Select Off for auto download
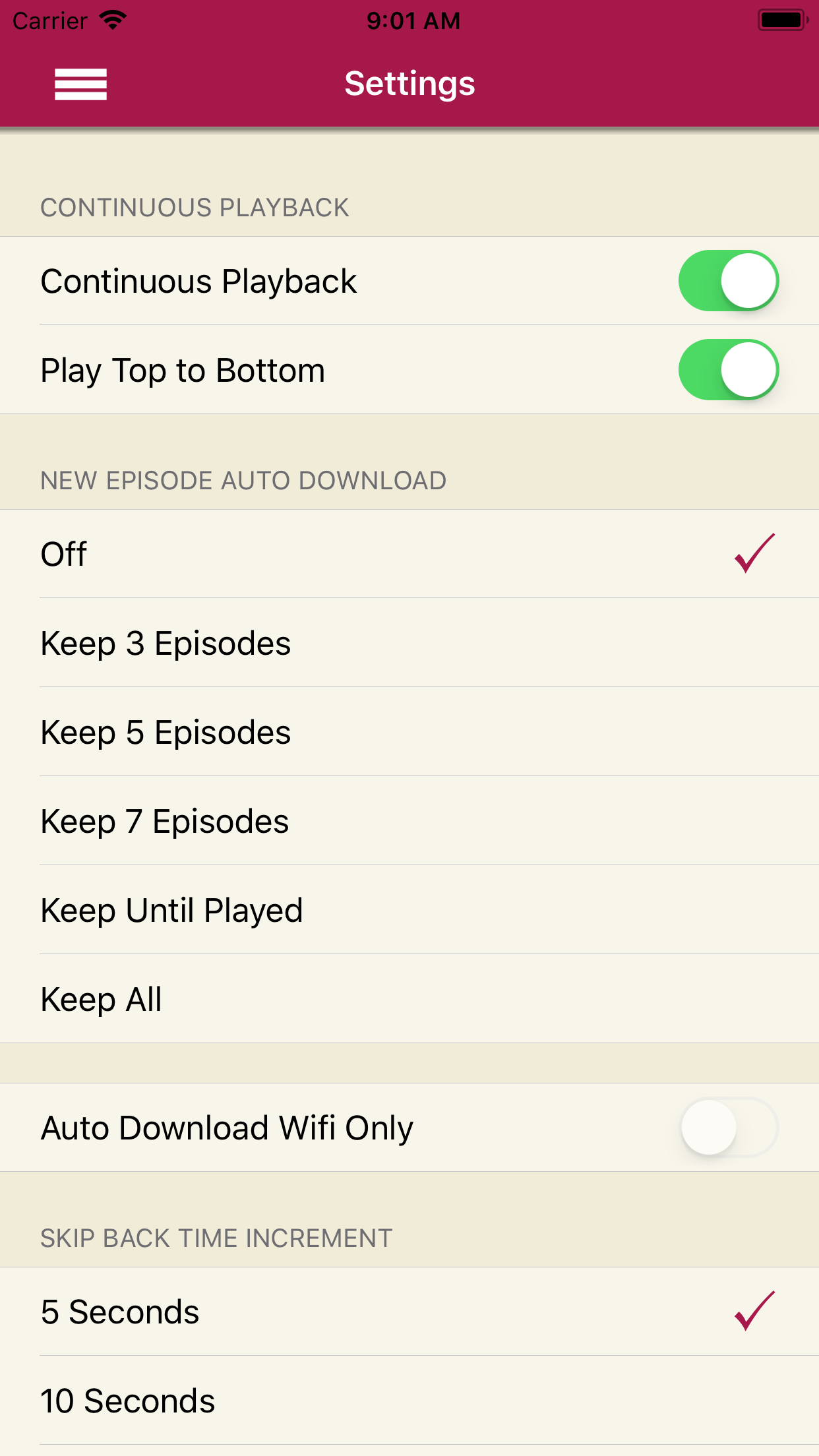 click(x=409, y=554)
